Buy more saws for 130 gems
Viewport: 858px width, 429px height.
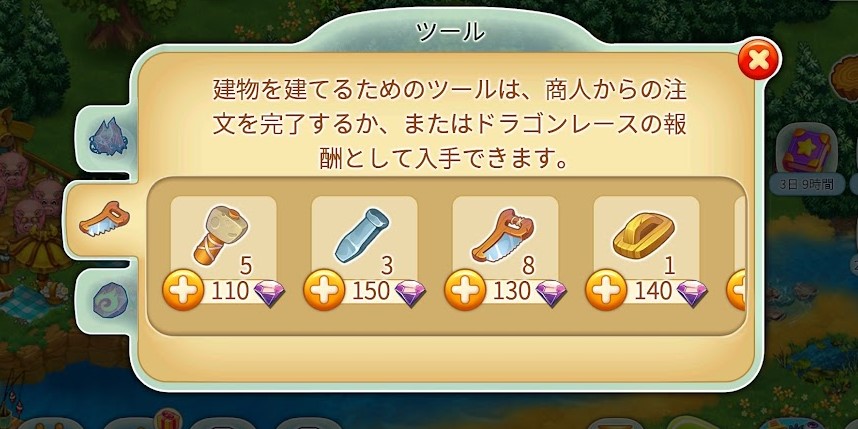point(465,291)
